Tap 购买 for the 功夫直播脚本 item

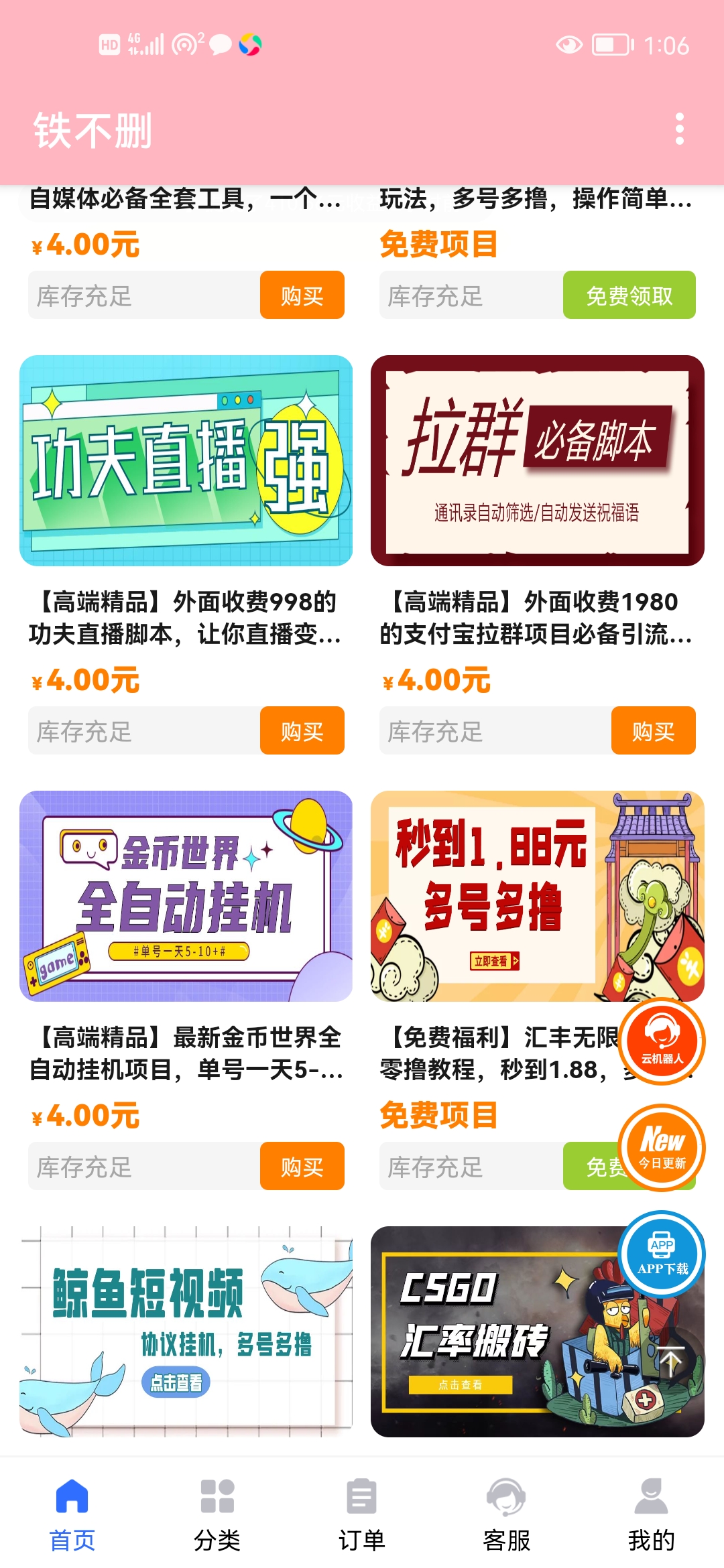pos(302,731)
